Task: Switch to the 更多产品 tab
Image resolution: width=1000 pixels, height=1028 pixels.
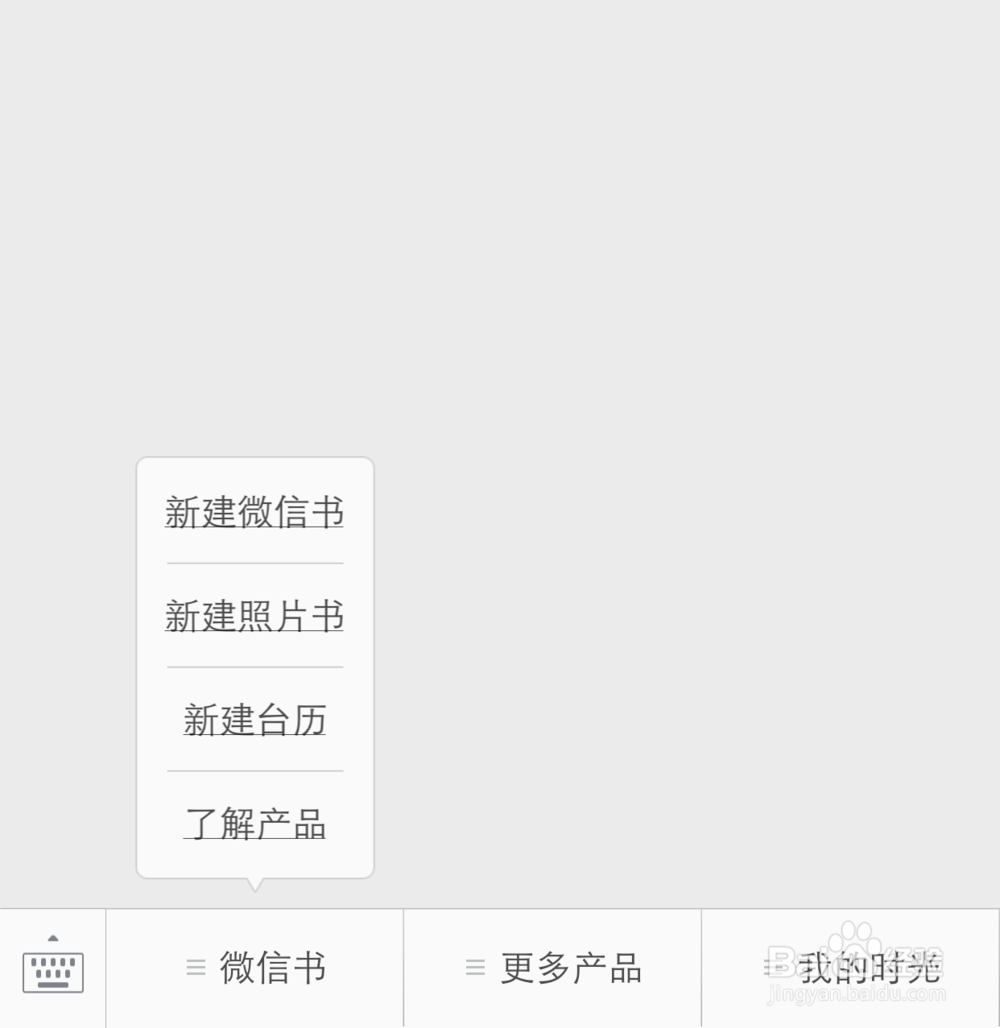Action: point(553,967)
